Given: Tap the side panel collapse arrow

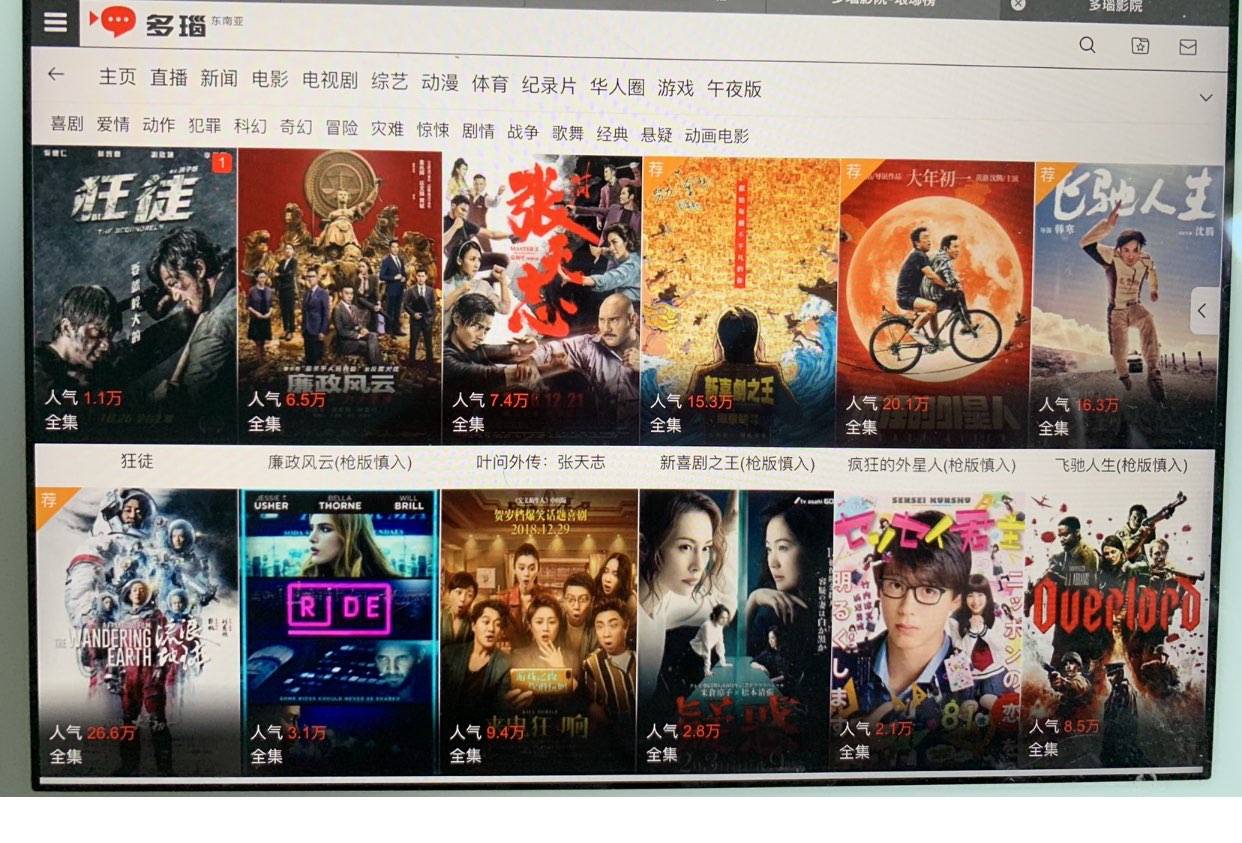Looking at the screenshot, I should click(x=1202, y=311).
